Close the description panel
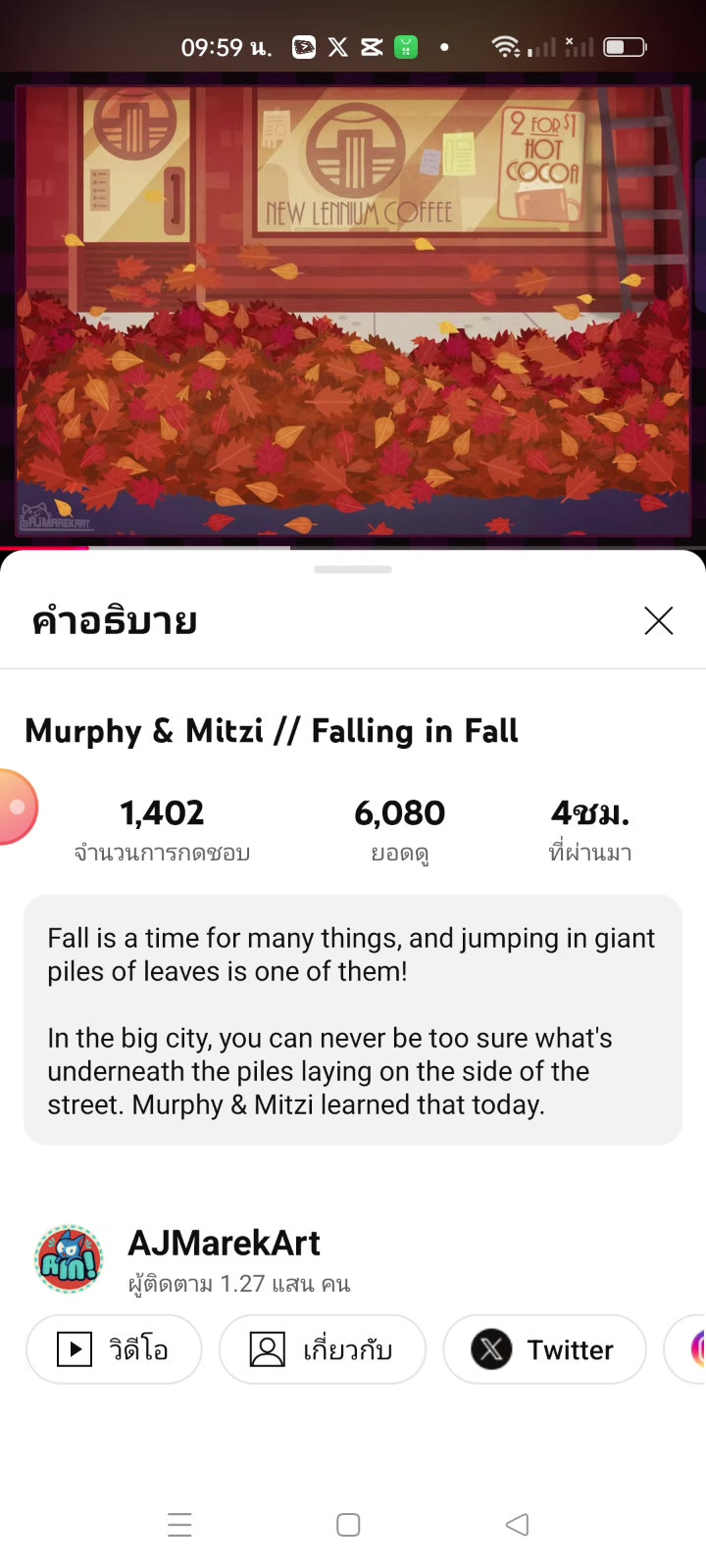The width and height of the screenshot is (706, 1568). click(x=658, y=620)
